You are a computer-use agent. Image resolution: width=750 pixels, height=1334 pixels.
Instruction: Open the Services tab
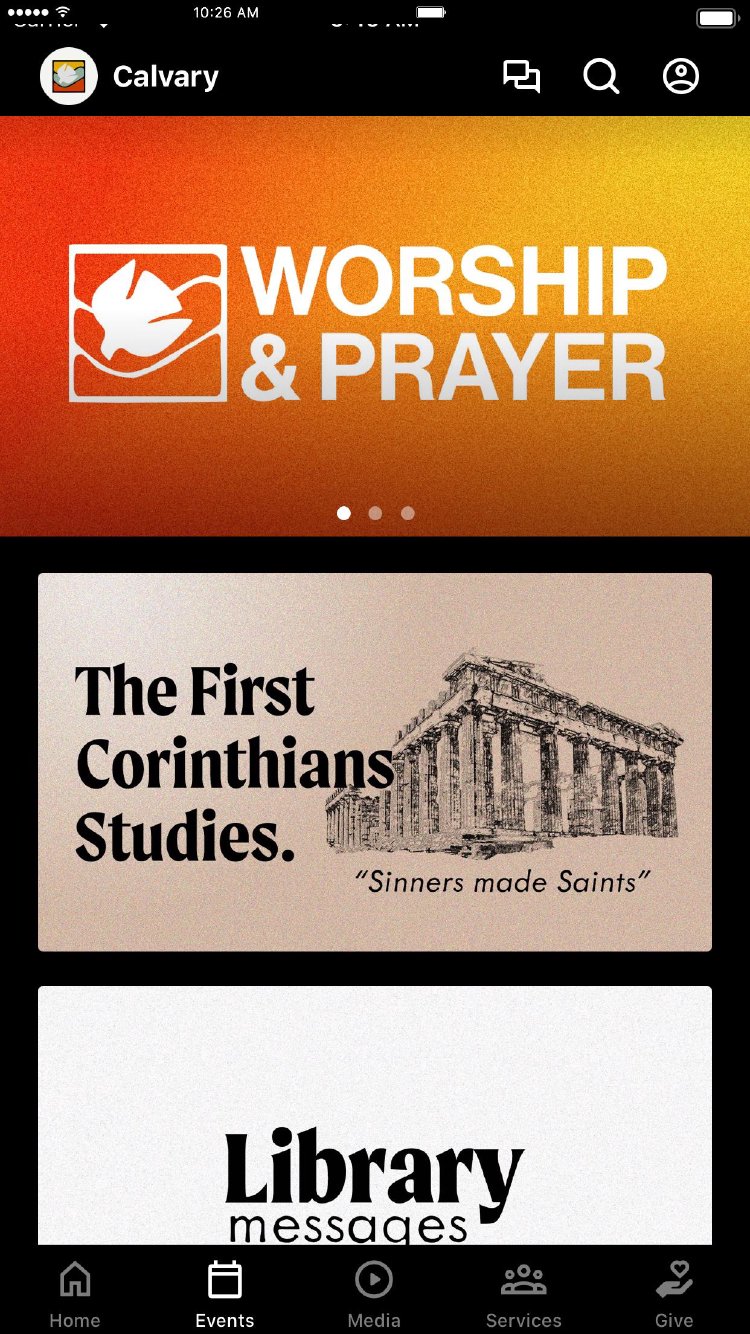tap(524, 1293)
